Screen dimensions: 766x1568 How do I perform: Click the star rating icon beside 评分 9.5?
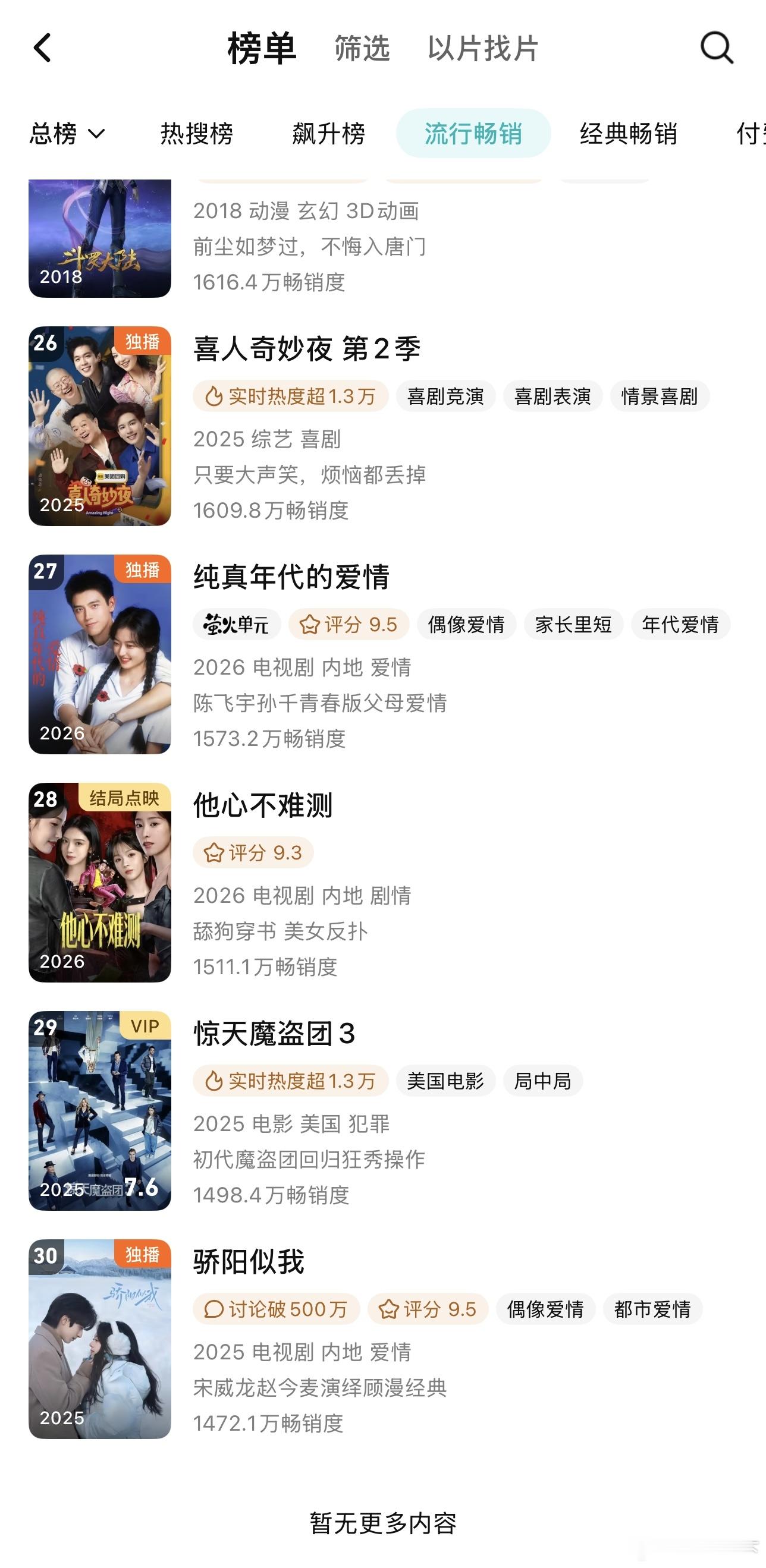pyautogui.click(x=310, y=625)
